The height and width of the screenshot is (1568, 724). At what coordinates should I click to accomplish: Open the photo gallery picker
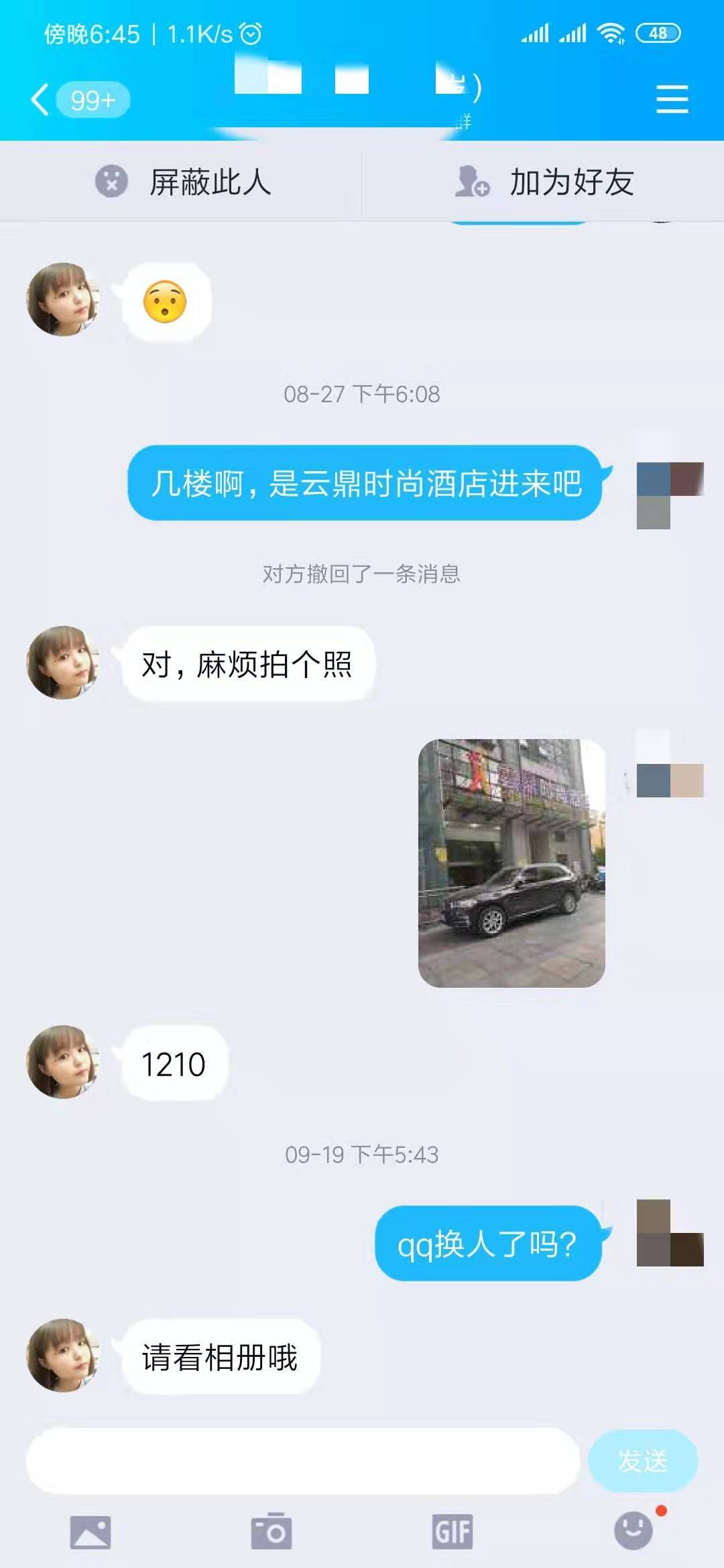coord(90,1532)
